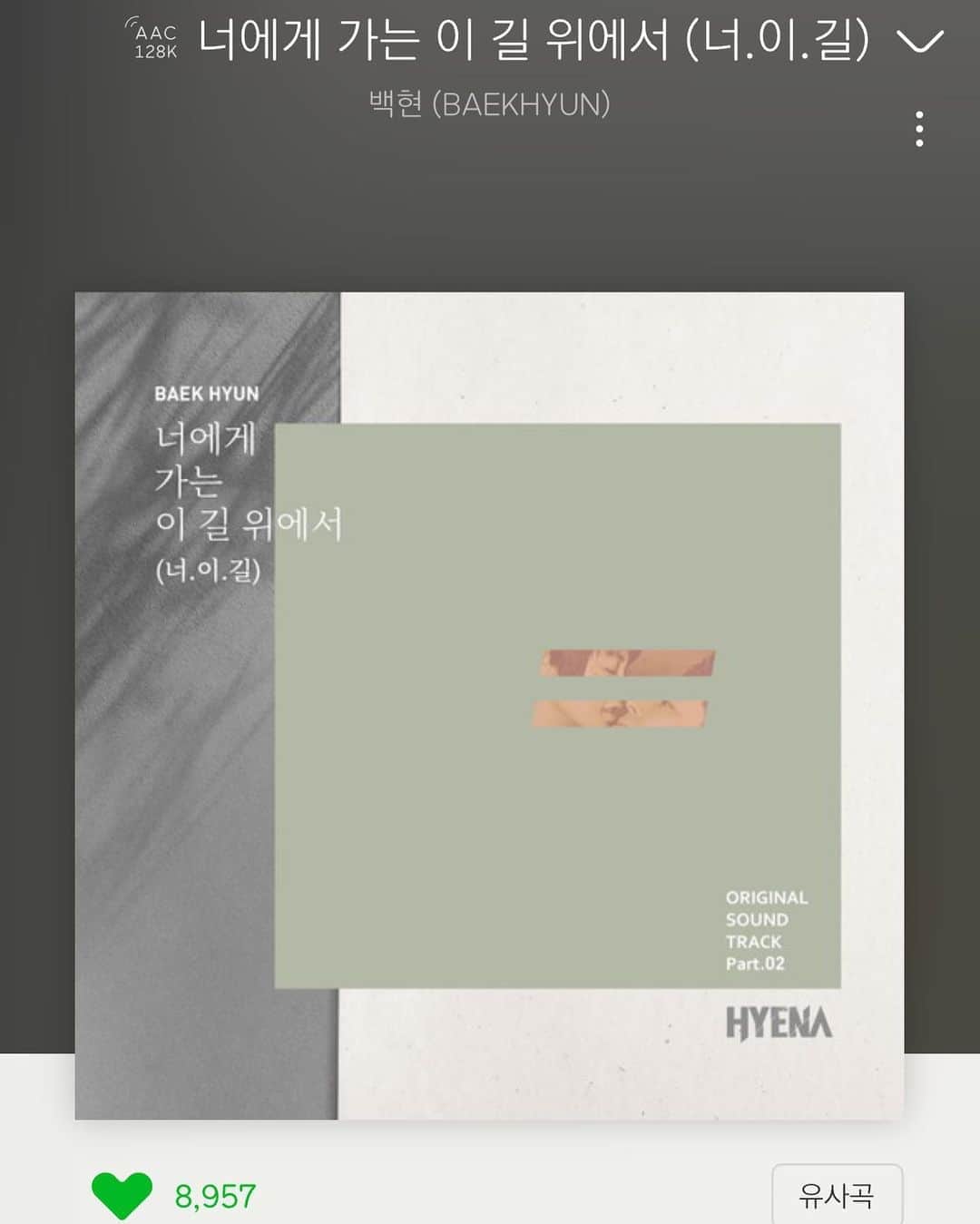Tap the green heart to unlike
The width and height of the screenshot is (980, 1224).
(x=122, y=1194)
